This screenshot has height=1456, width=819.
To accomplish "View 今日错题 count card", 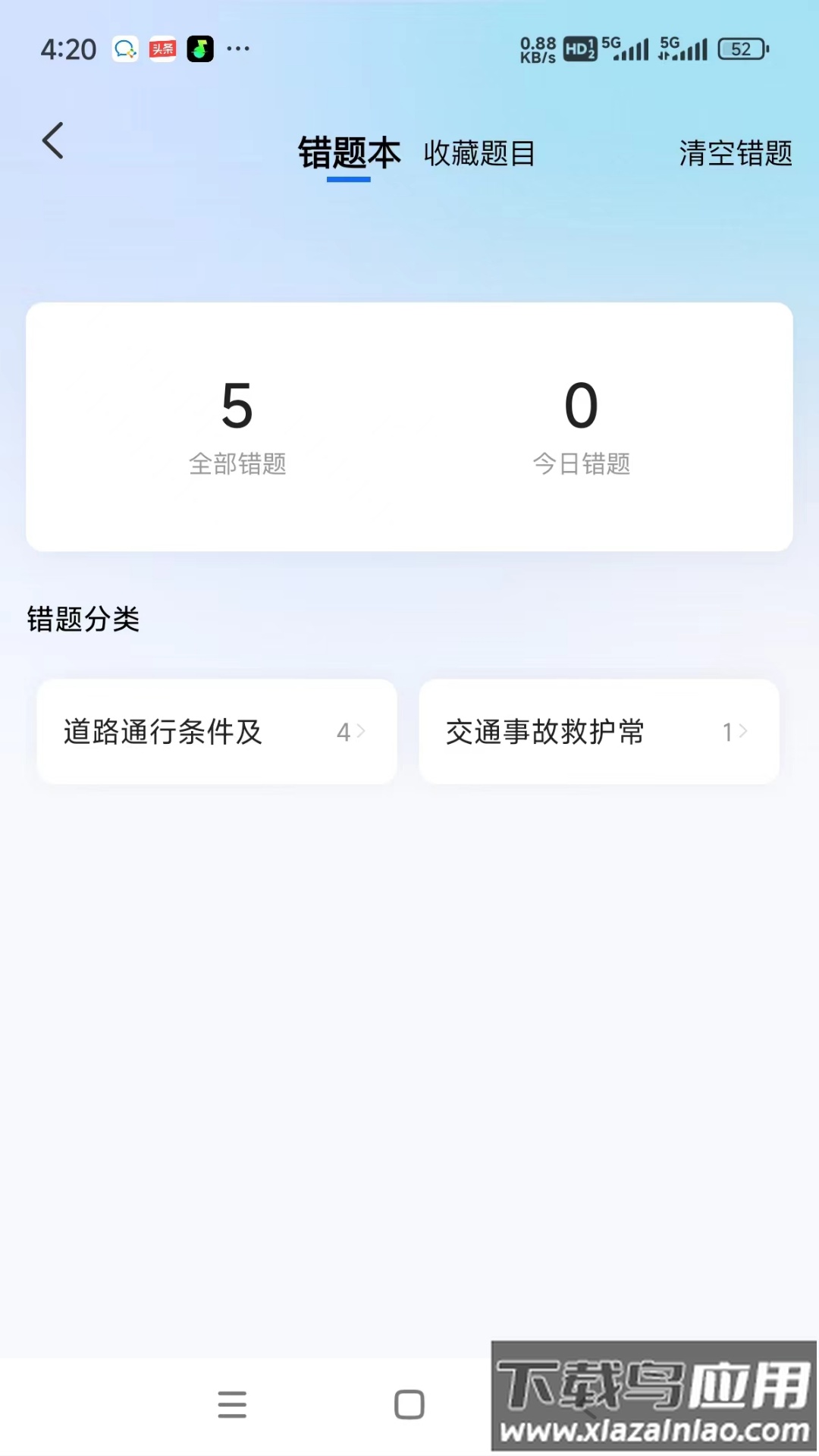I will coord(581,426).
